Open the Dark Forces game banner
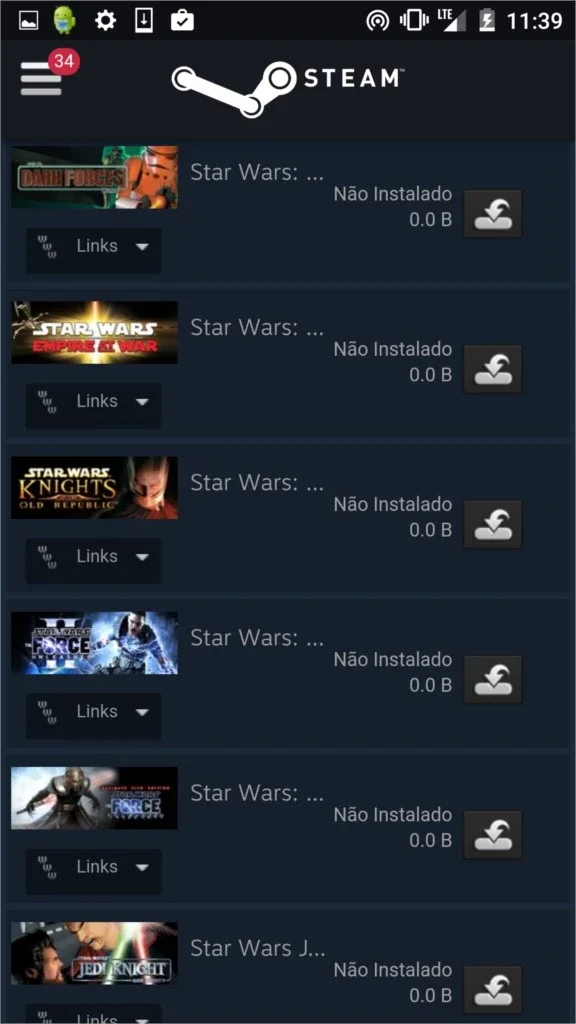The width and height of the screenshot is (576, 1024). click(95, 178)
